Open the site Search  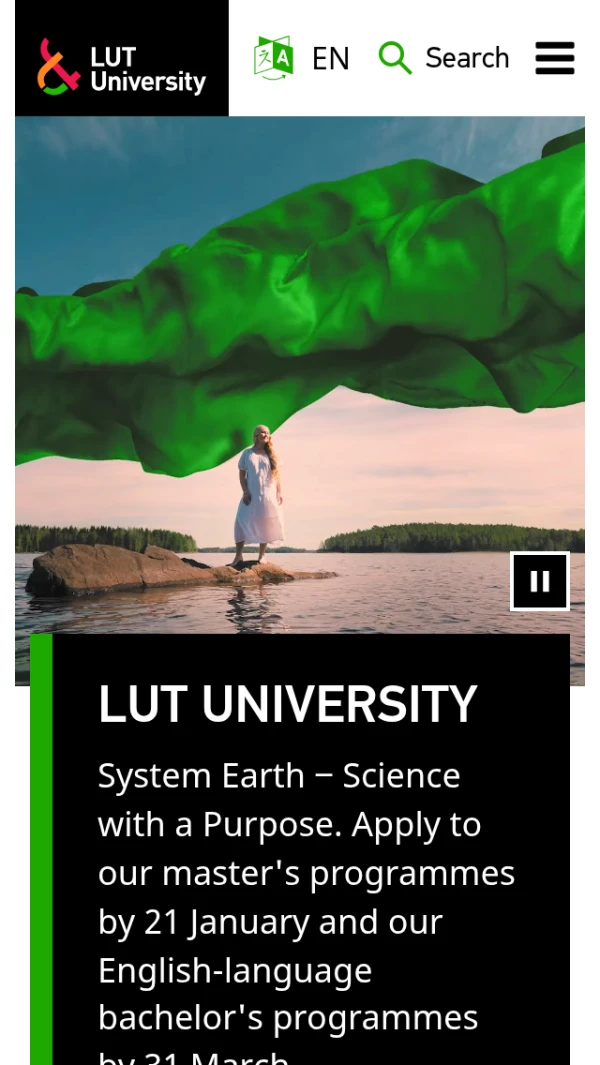pos(445,58)
